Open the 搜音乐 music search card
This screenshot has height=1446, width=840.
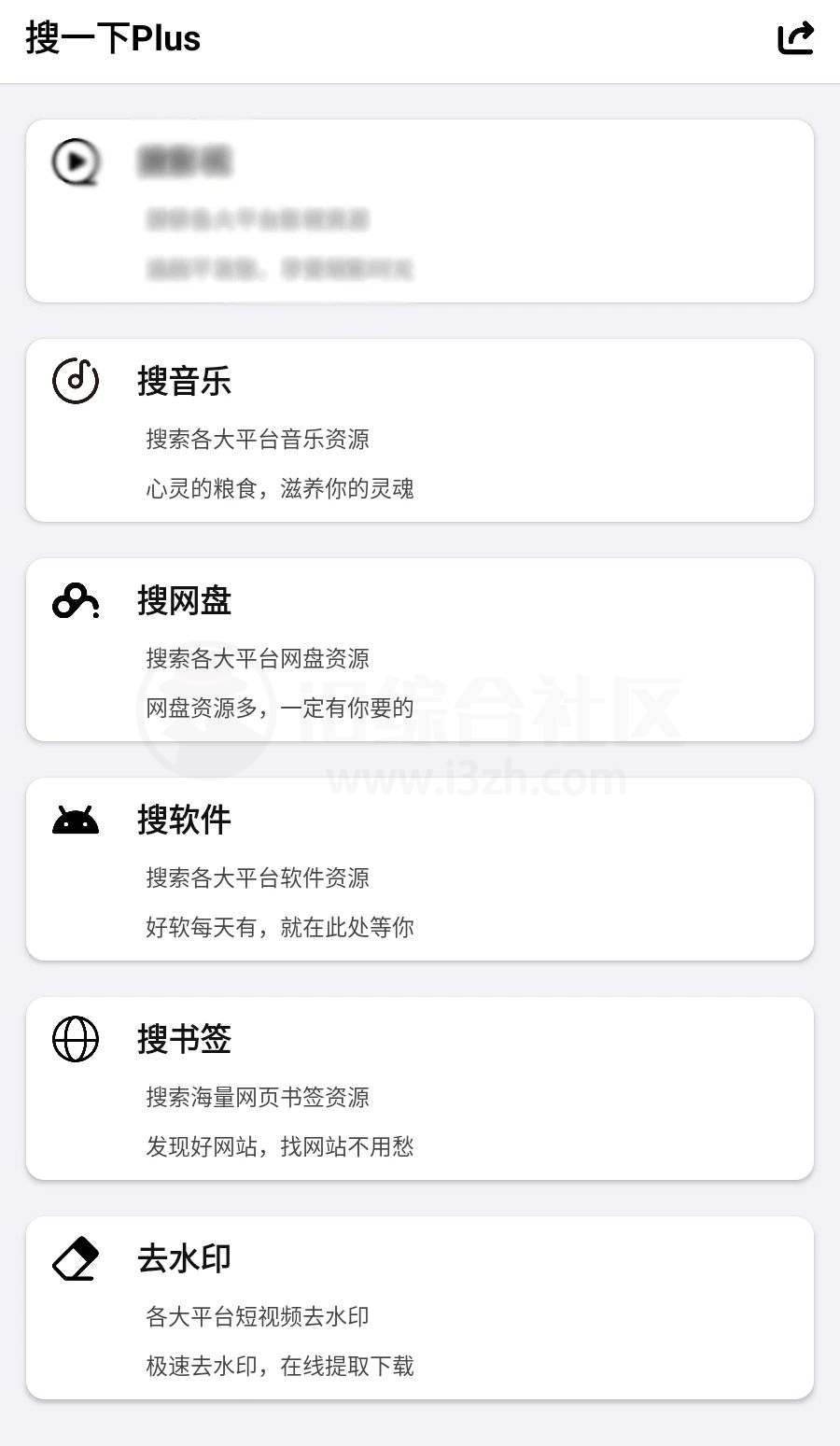tap(420, 429)
